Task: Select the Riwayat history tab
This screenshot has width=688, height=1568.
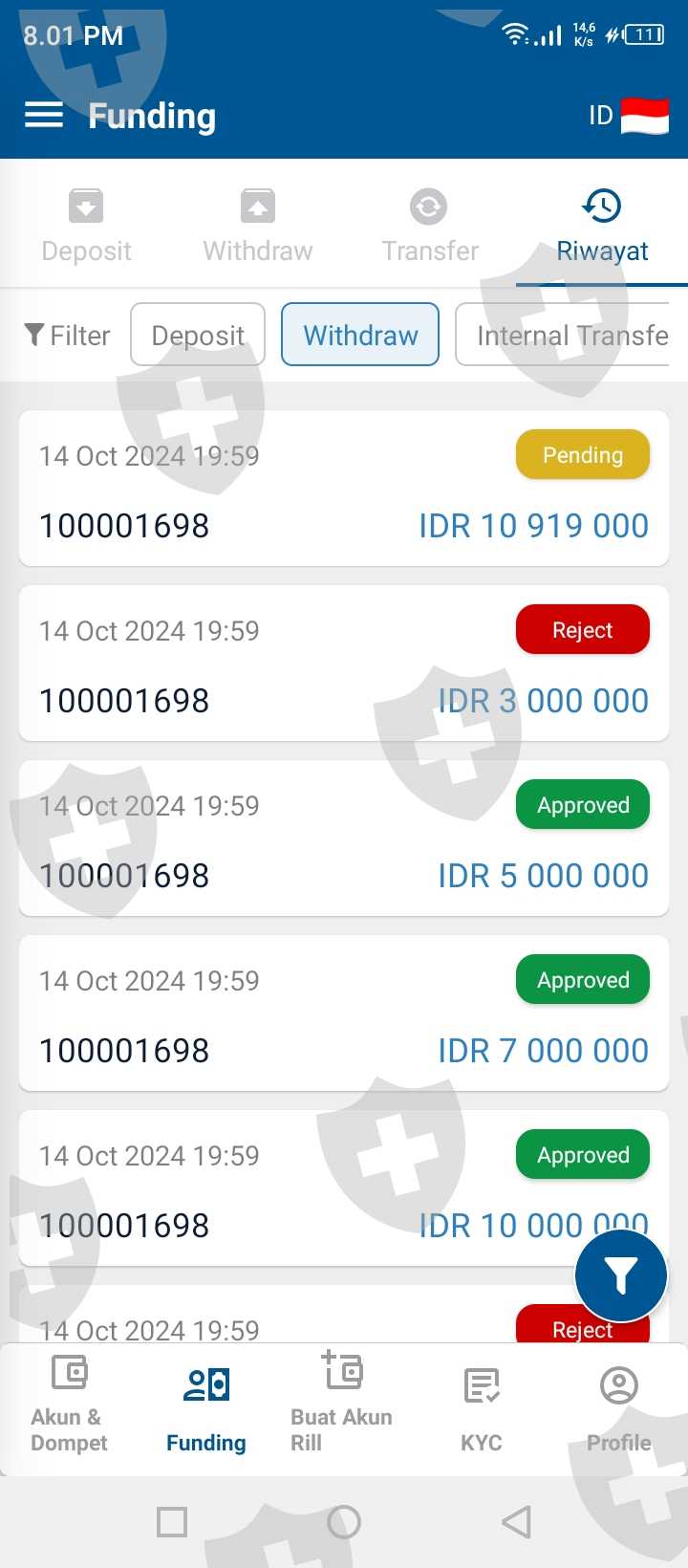Action: (602, 226)
